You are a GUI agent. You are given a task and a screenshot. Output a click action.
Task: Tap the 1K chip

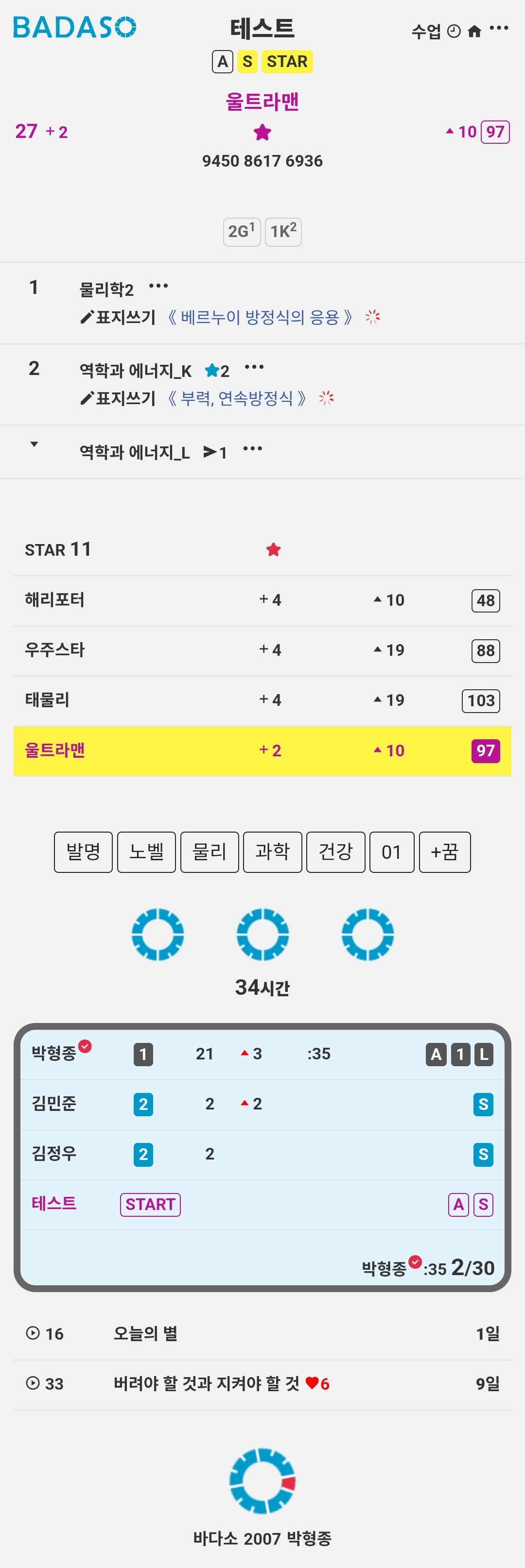click(x=283, y=231)
